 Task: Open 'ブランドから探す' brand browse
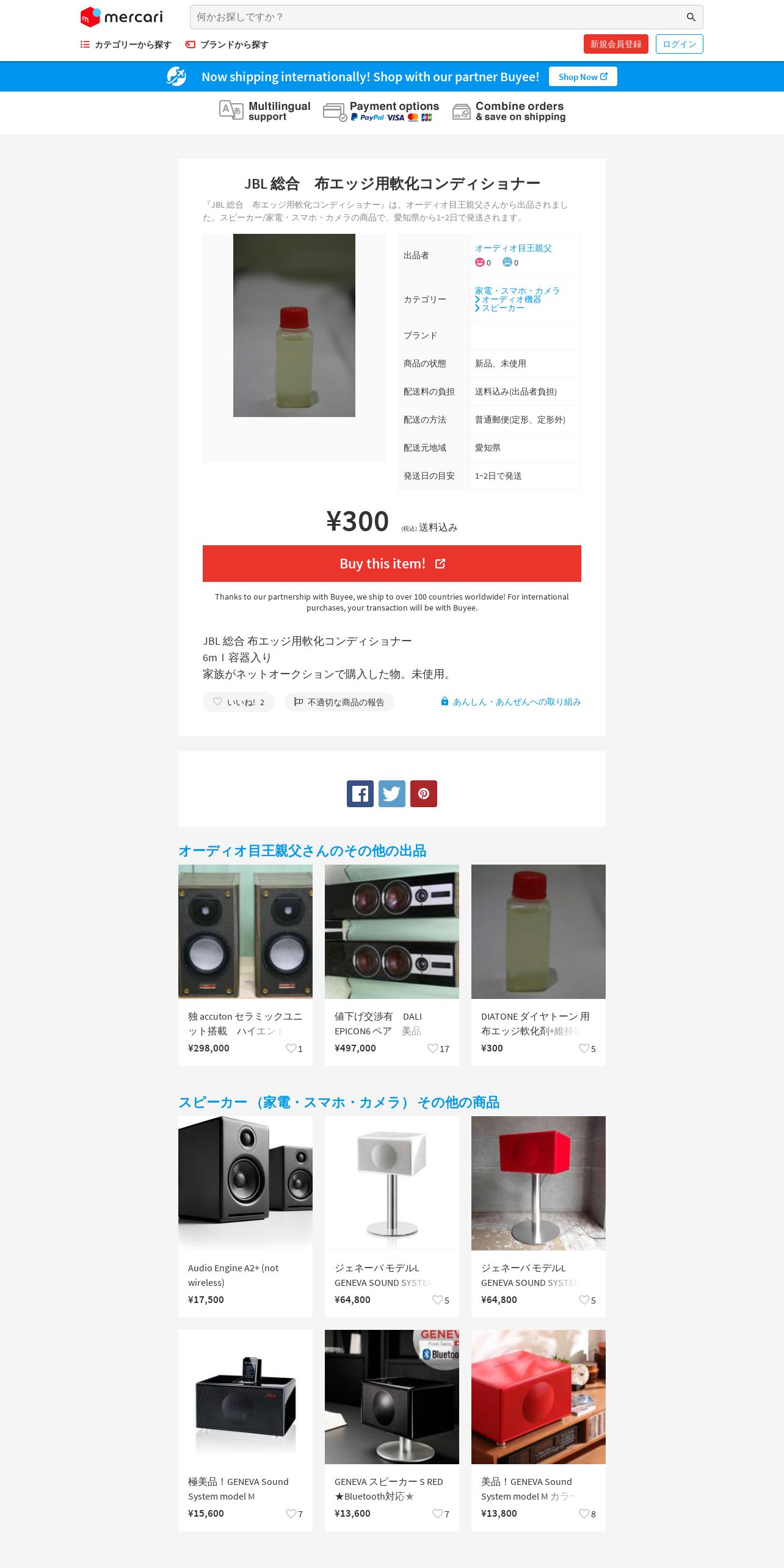(x=227, y=45)
